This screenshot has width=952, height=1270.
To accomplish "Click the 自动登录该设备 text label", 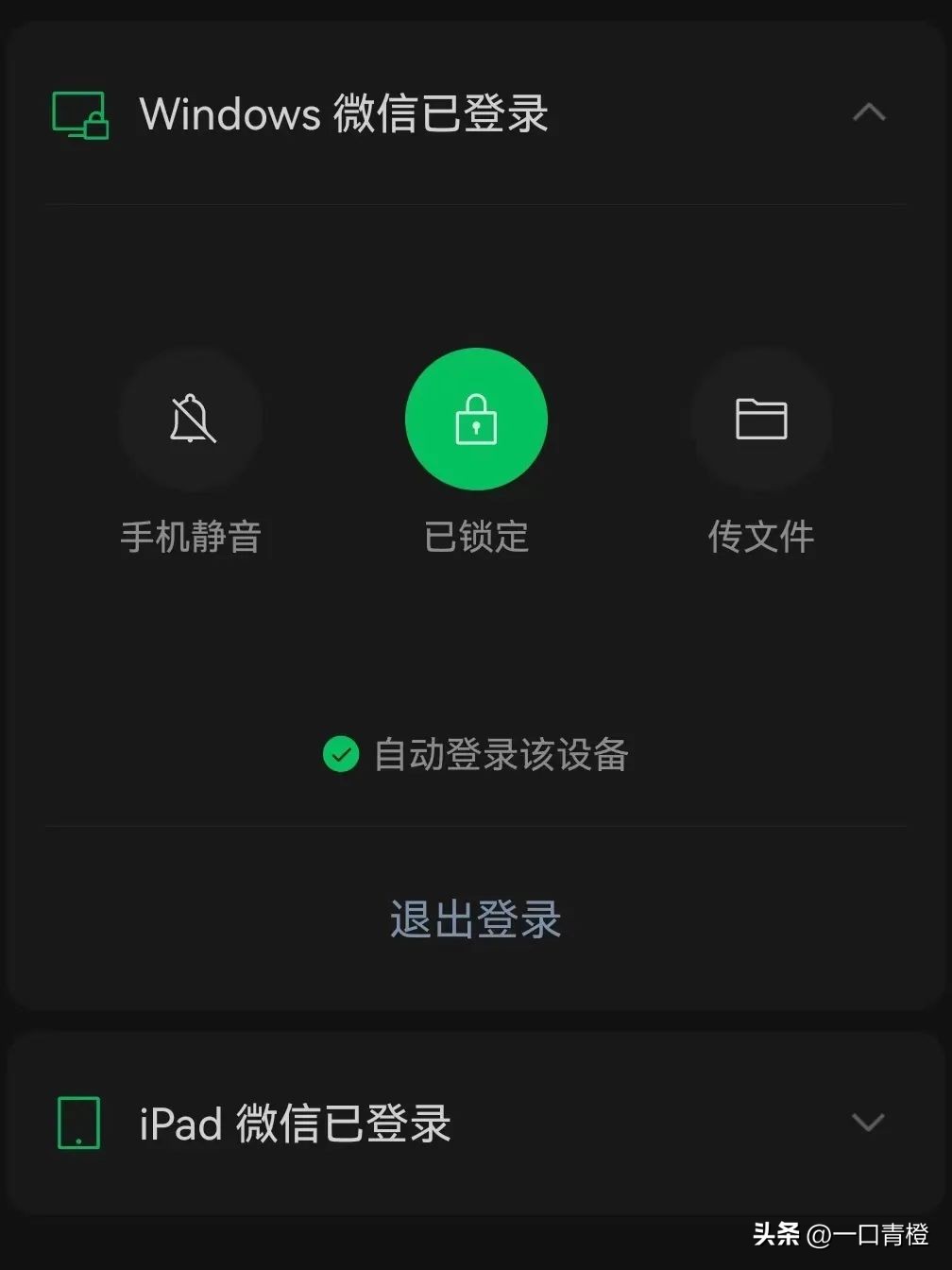I will click(x=501, y=755).
